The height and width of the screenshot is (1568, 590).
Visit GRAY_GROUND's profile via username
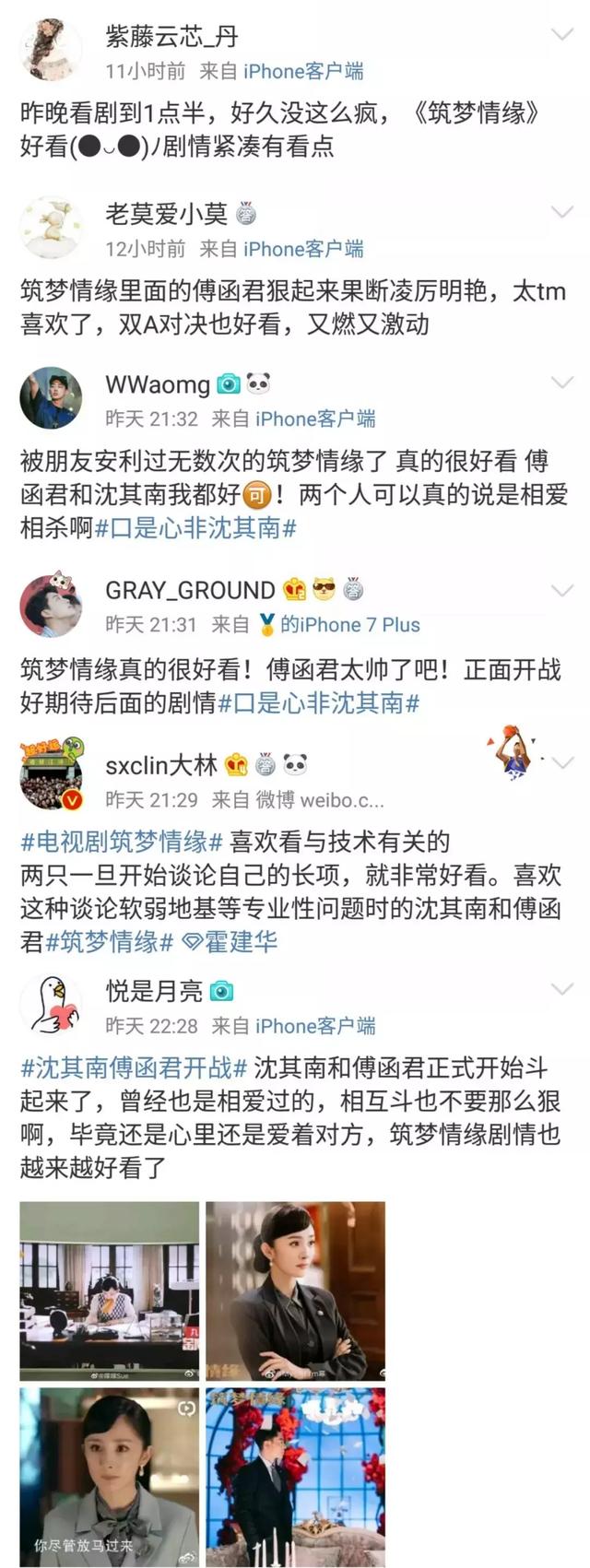coord(190,590)
